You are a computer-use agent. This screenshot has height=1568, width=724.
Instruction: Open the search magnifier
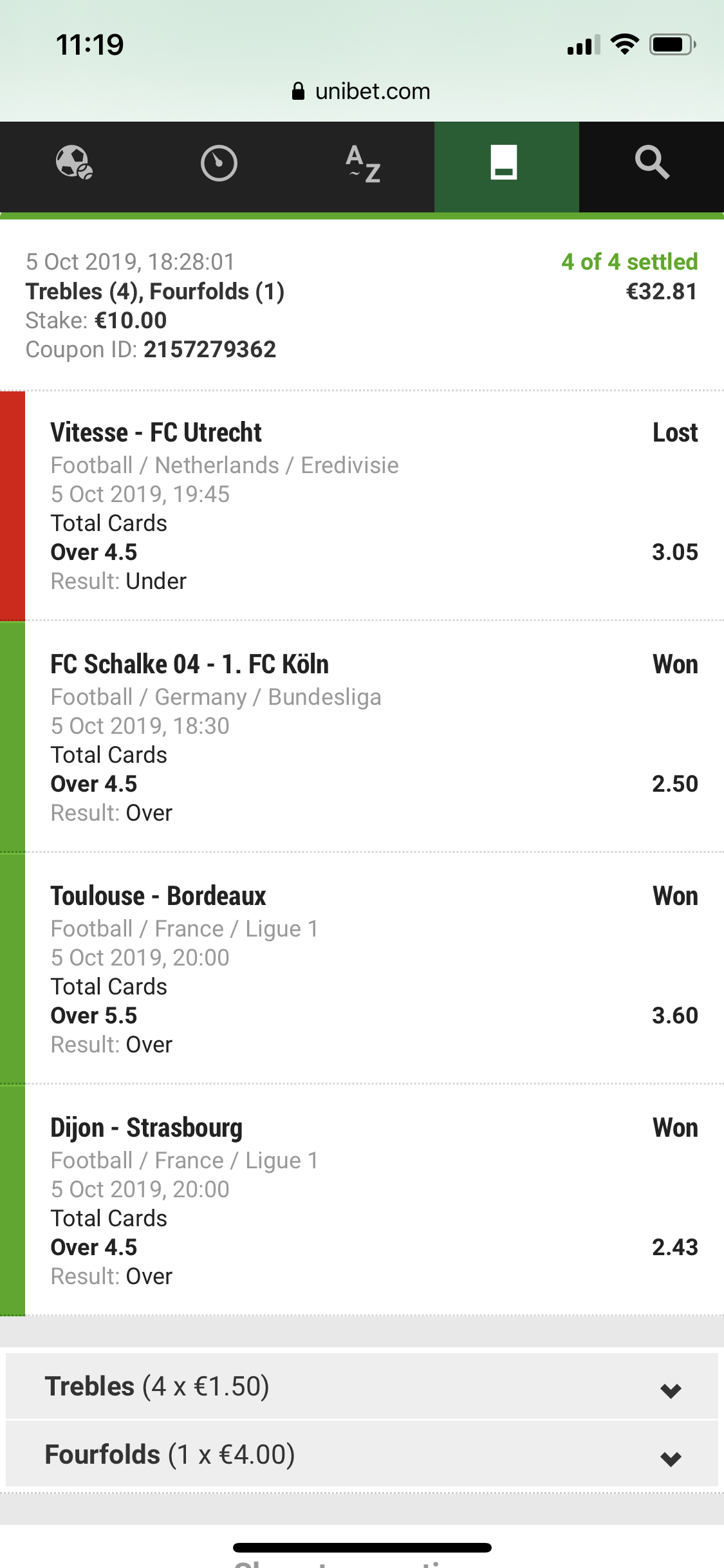click(651, 163)
